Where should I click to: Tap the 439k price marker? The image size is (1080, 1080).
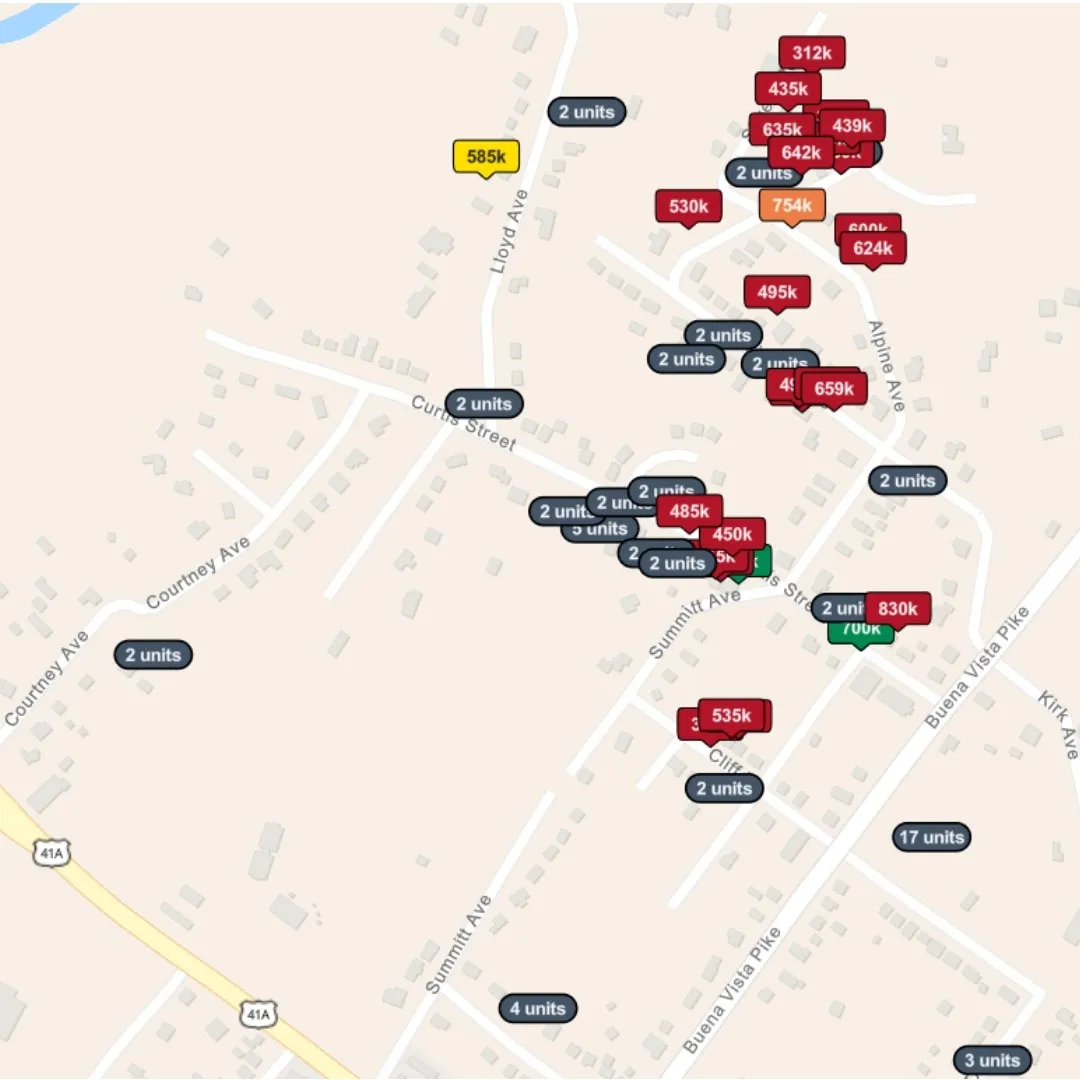[x=853, y=125]
